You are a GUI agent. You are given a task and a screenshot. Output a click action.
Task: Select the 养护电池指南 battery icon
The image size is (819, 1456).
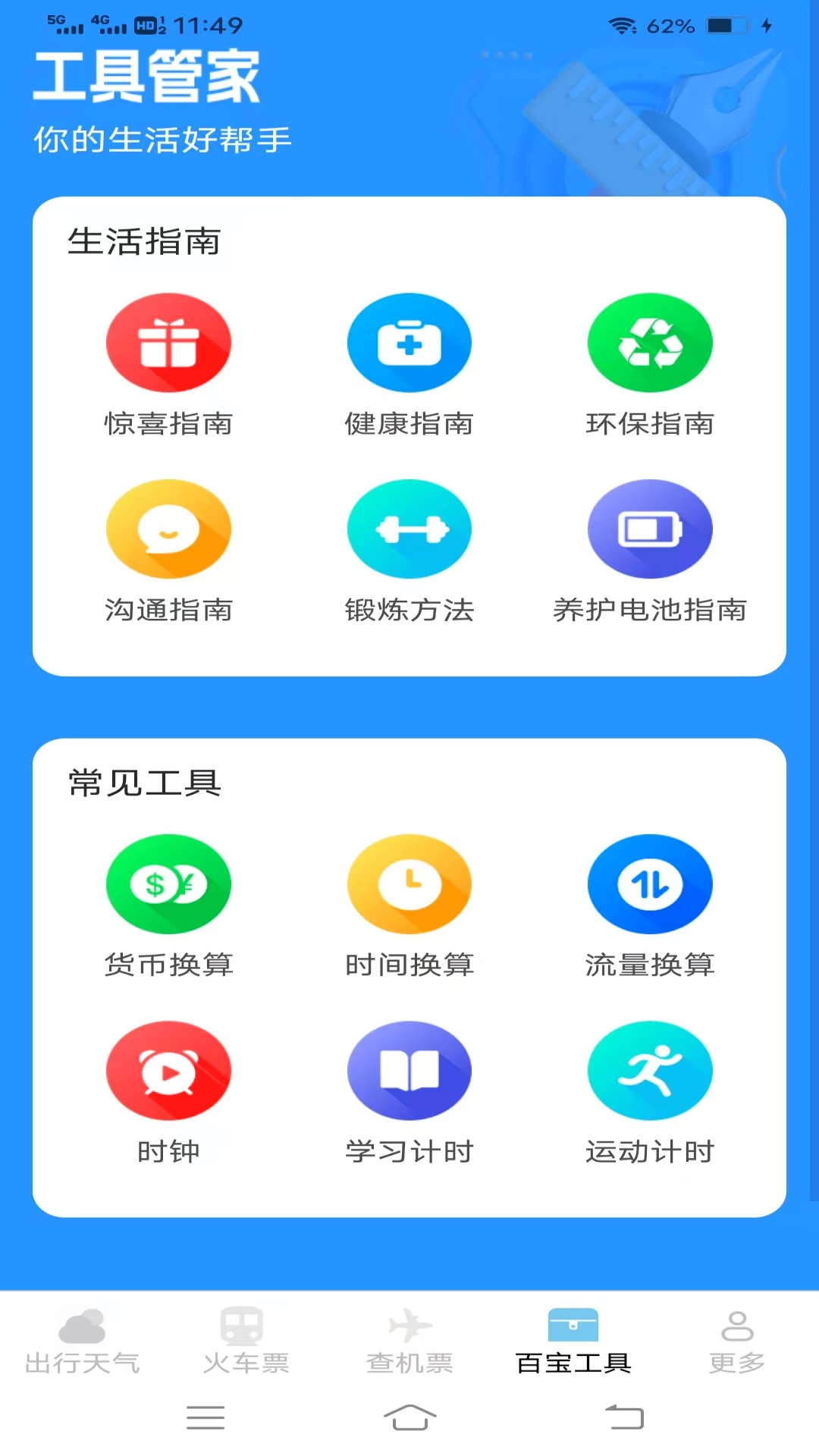650,529
